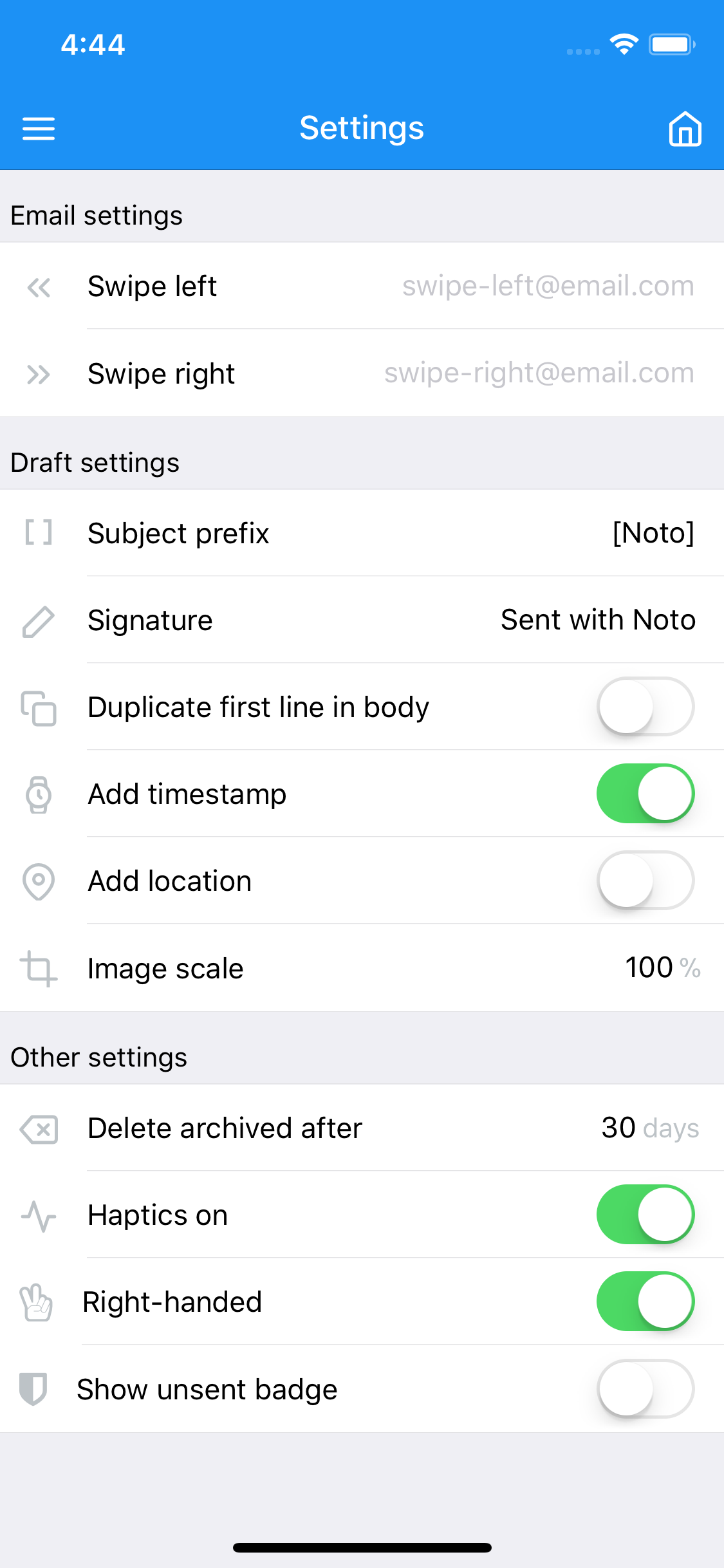Switch off Right-handed mode
The height and width of the screenshot is (1568, 724).
tap(645, 1302)
